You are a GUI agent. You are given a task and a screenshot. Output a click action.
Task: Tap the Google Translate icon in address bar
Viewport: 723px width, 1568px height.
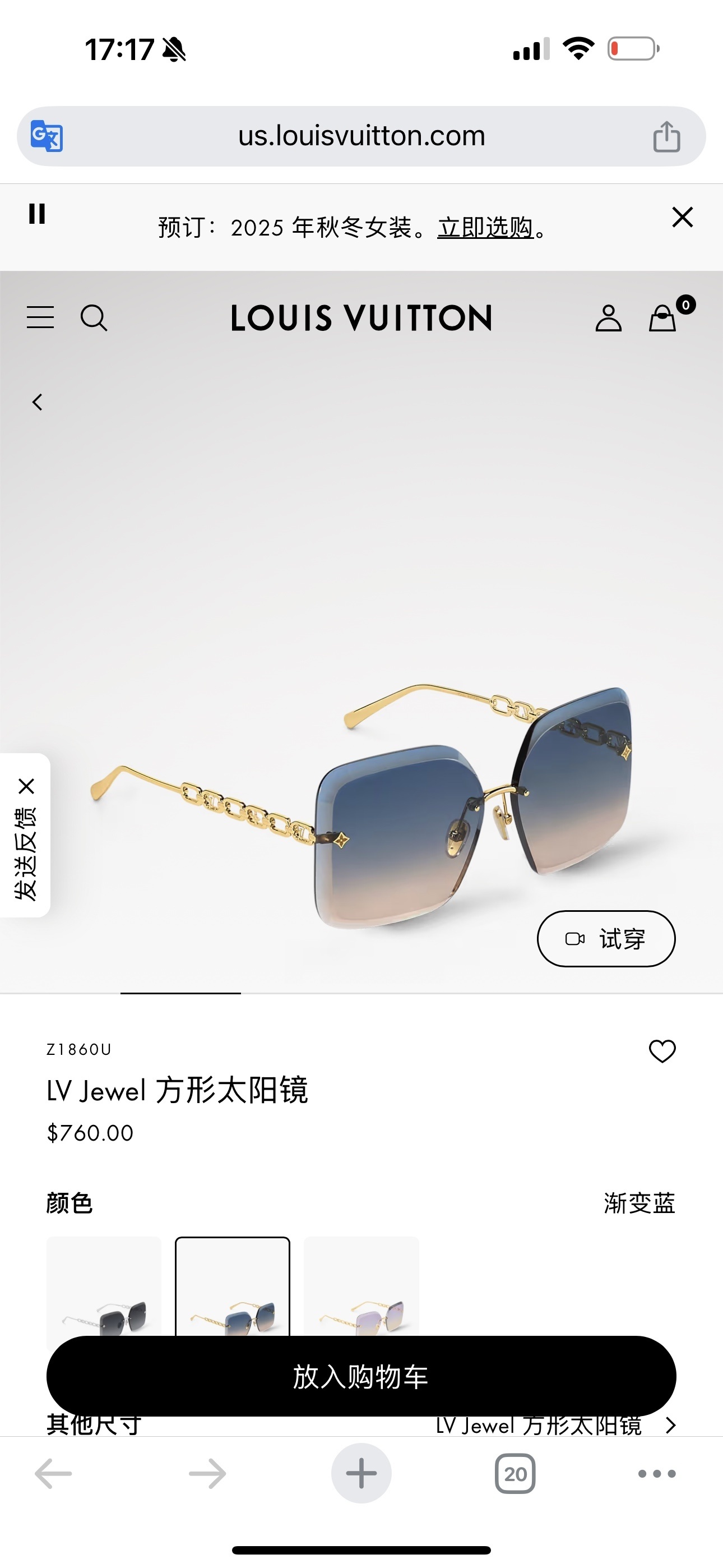click(47, 136)
